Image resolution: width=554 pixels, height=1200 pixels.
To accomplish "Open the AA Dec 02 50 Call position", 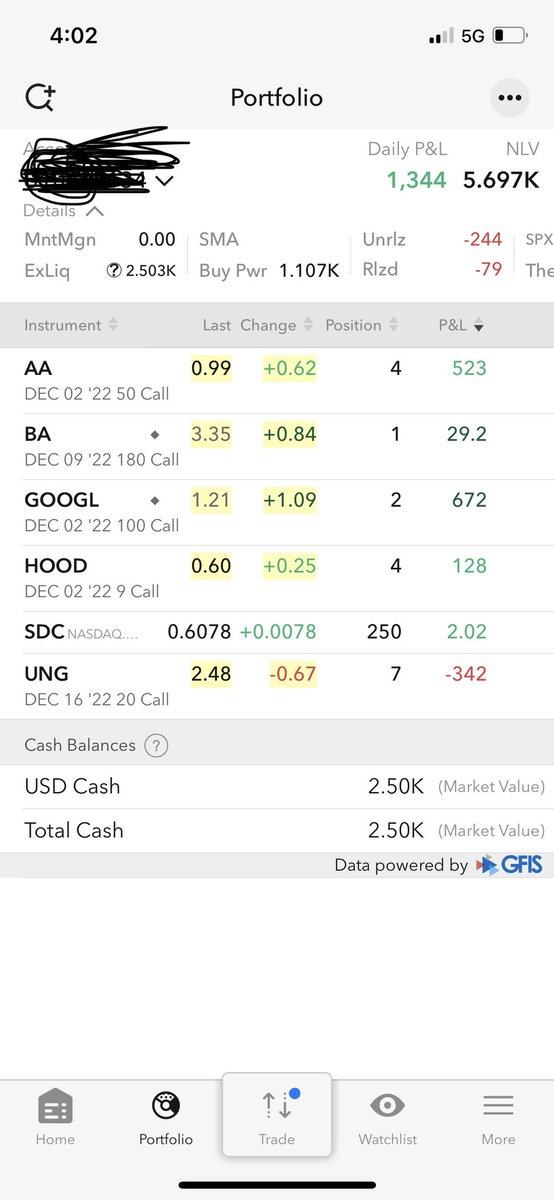I will (277, 380).
